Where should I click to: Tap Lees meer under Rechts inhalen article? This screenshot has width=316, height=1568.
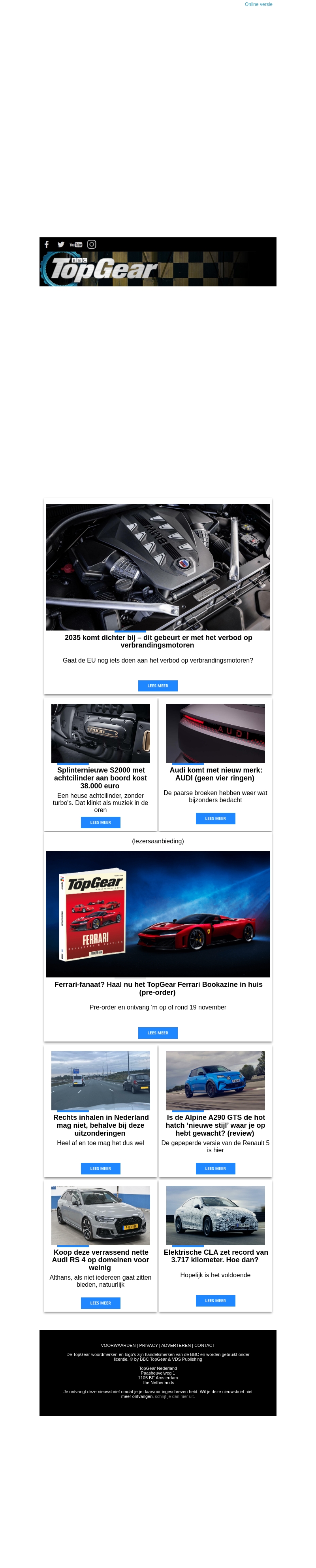click(x=100, y=1168)
